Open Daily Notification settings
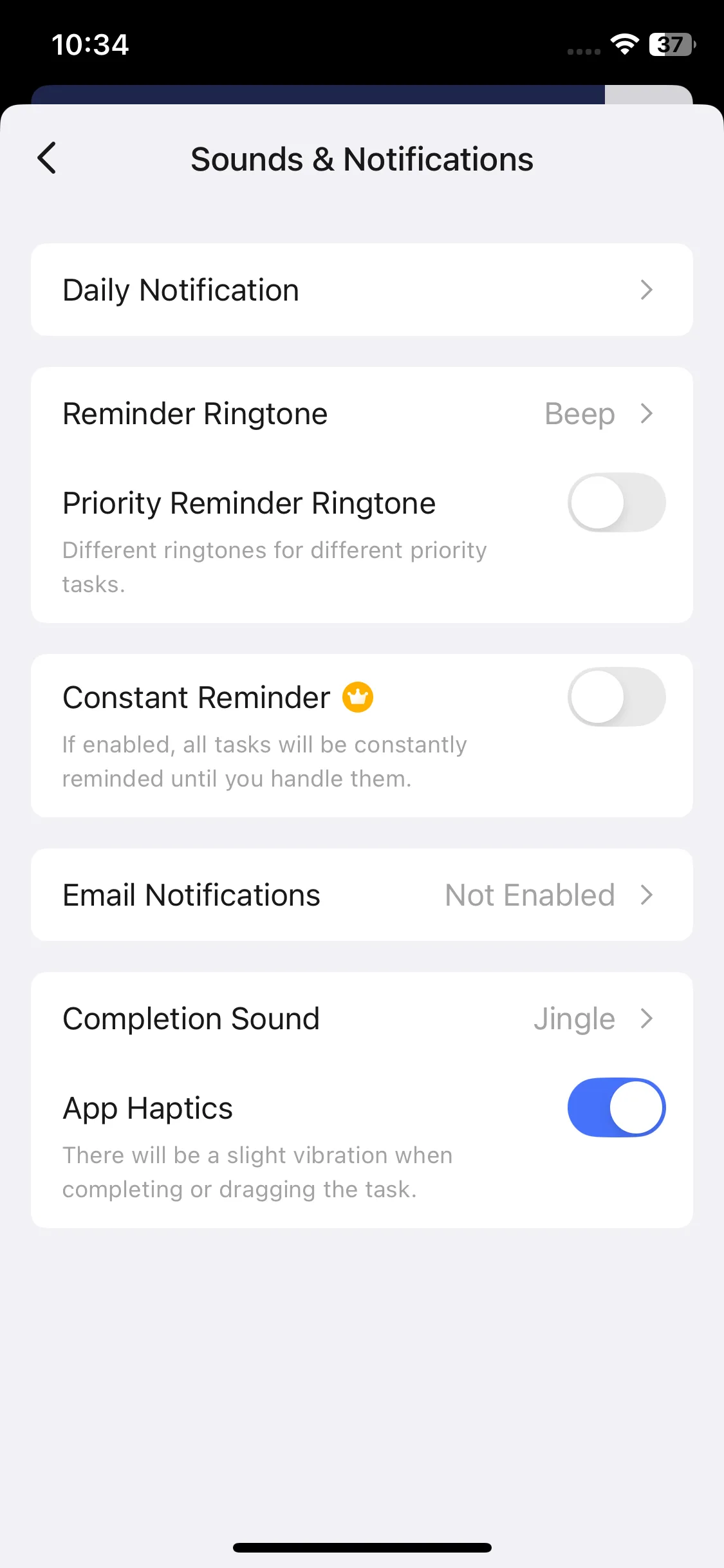This screenshot has width=724, height=1568. [x=362, y=290]
